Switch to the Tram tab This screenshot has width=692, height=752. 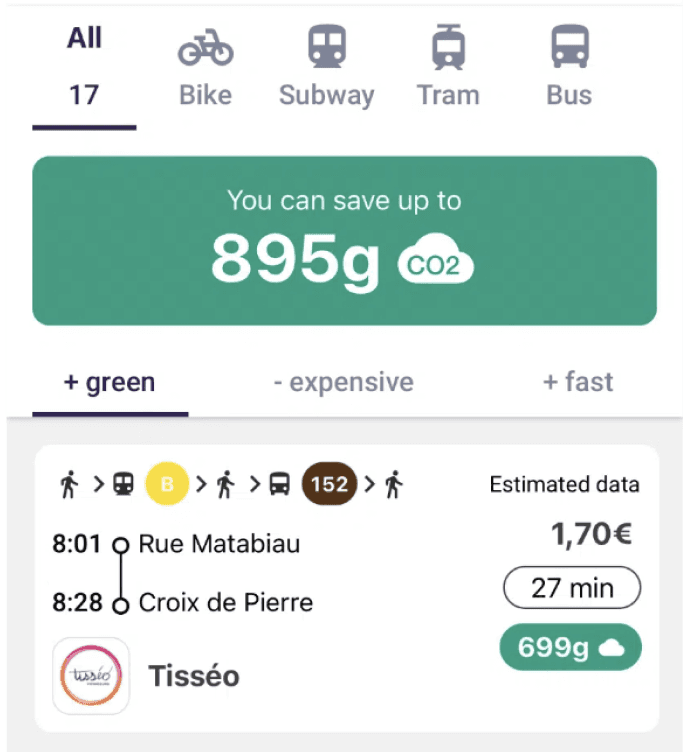point(448,67)
